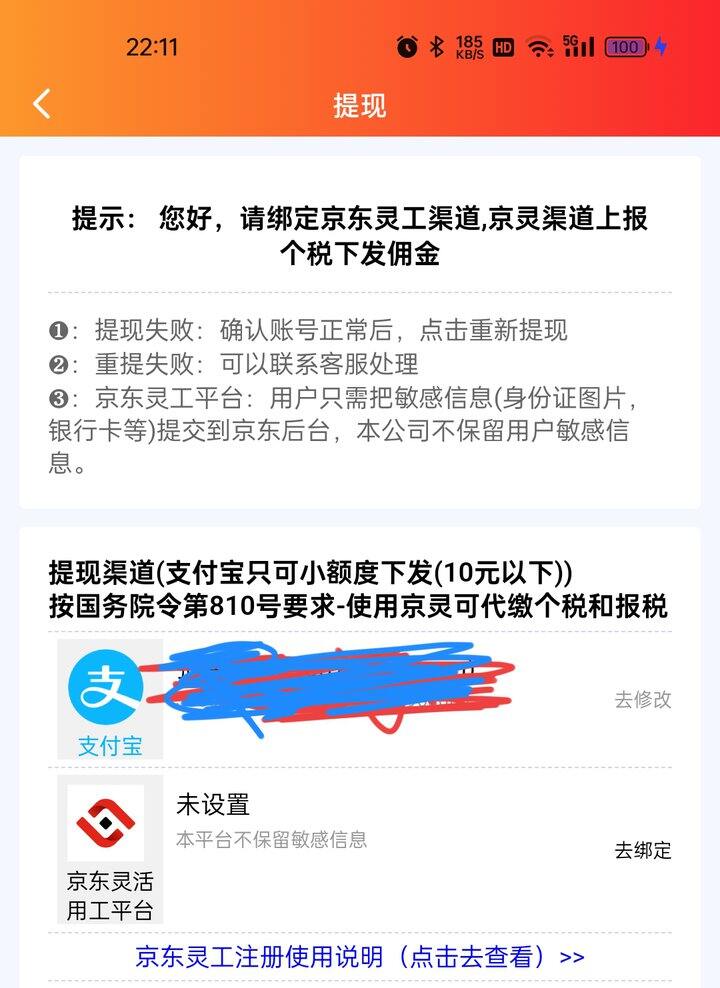Viewport: 720px width, 988px height.
Task: Tap the Wi-Fi icon in status bar
Action: pos(541,46)
